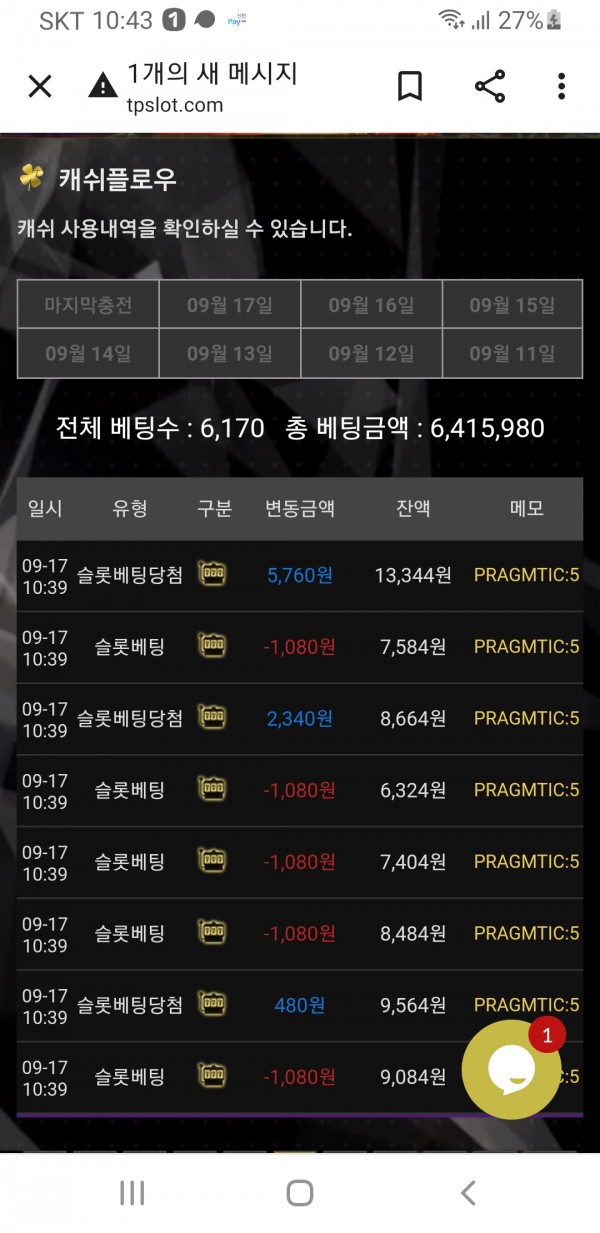This screenshot has width=600, height=1233.
Task: Show cash history for 09월 13일
Action: click(229, 353)
